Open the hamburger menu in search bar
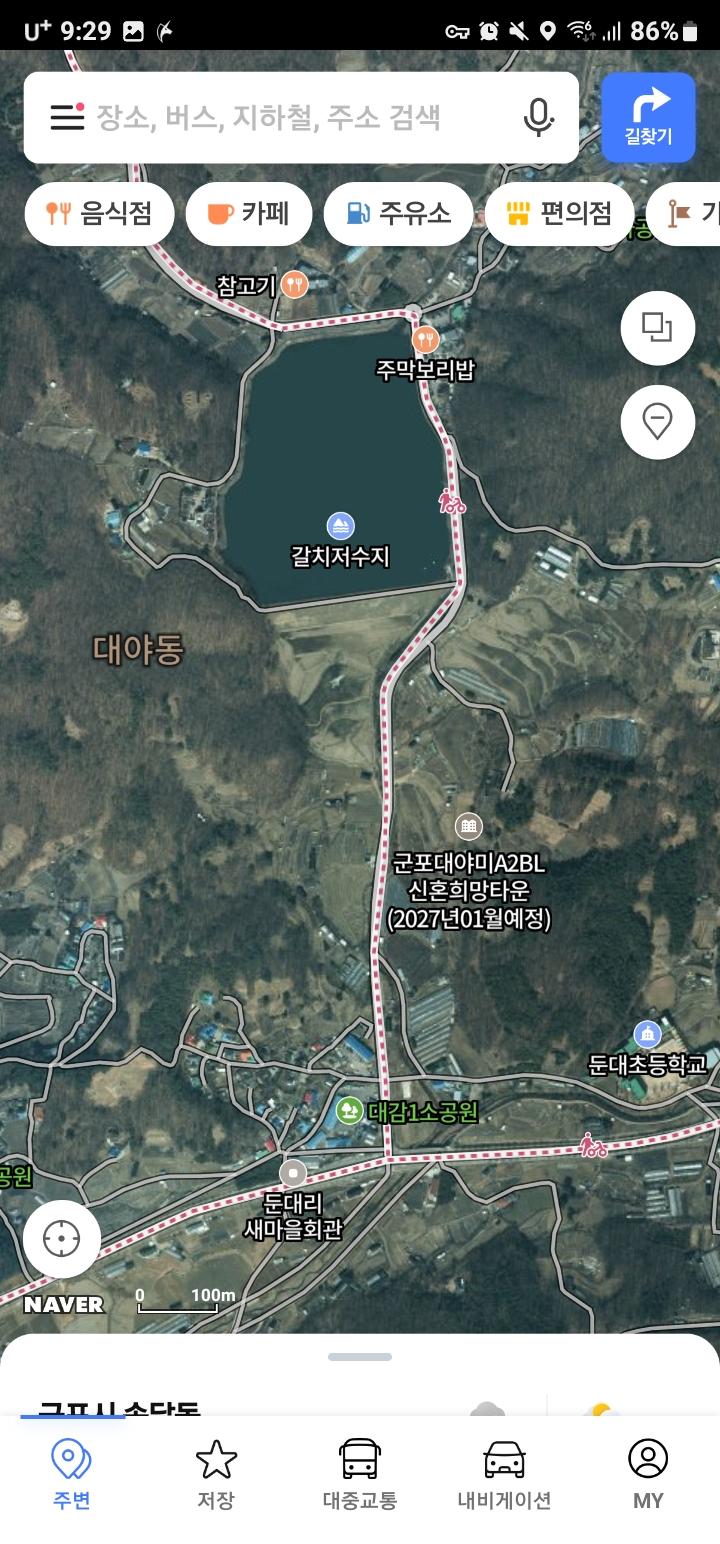The height and width of the screenshot is (1544, 720). pyautogui.click(x=67, y=117)
